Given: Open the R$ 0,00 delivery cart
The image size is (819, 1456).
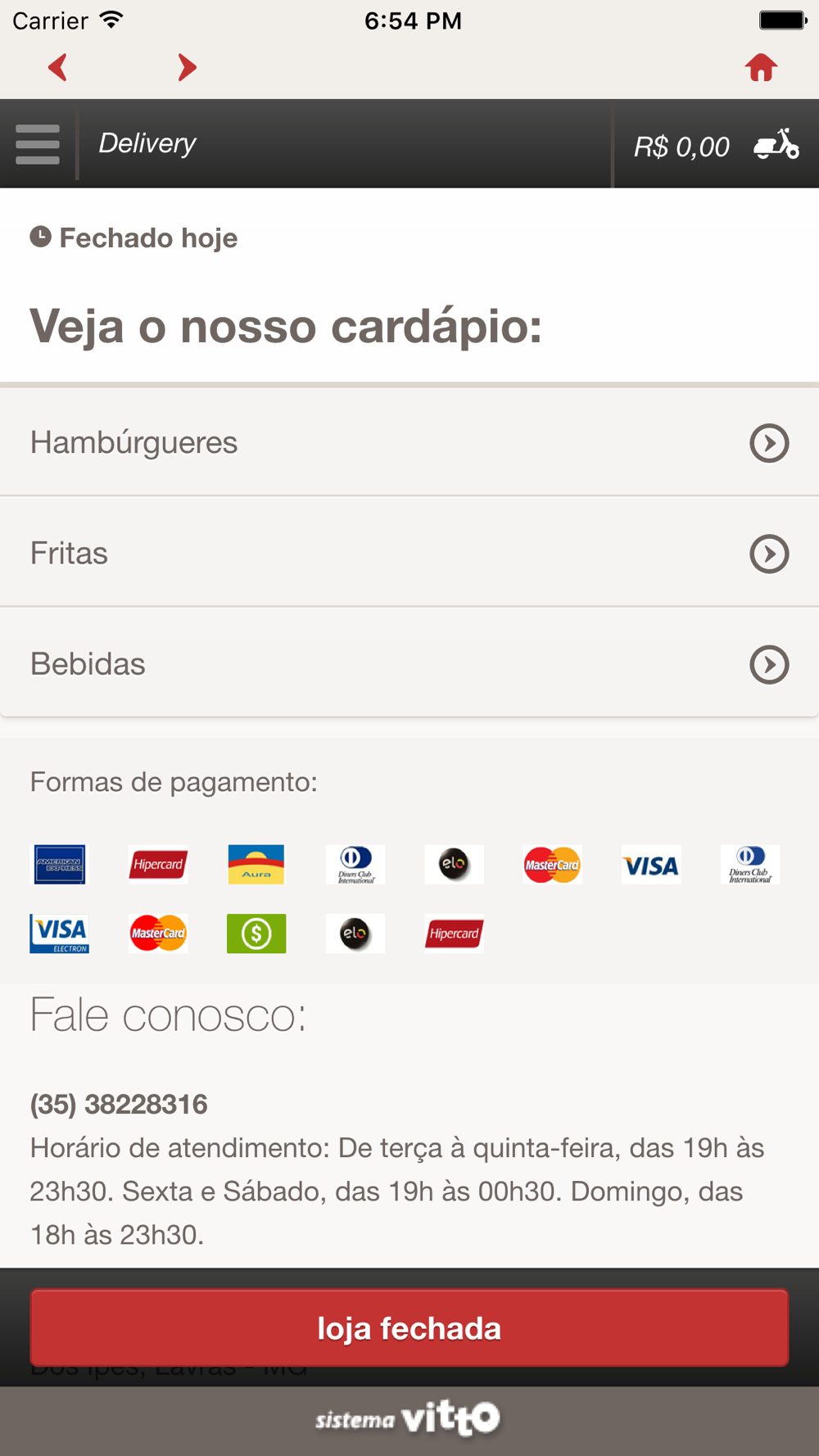Looking at the screenshot, I should (x=717, y=145).
